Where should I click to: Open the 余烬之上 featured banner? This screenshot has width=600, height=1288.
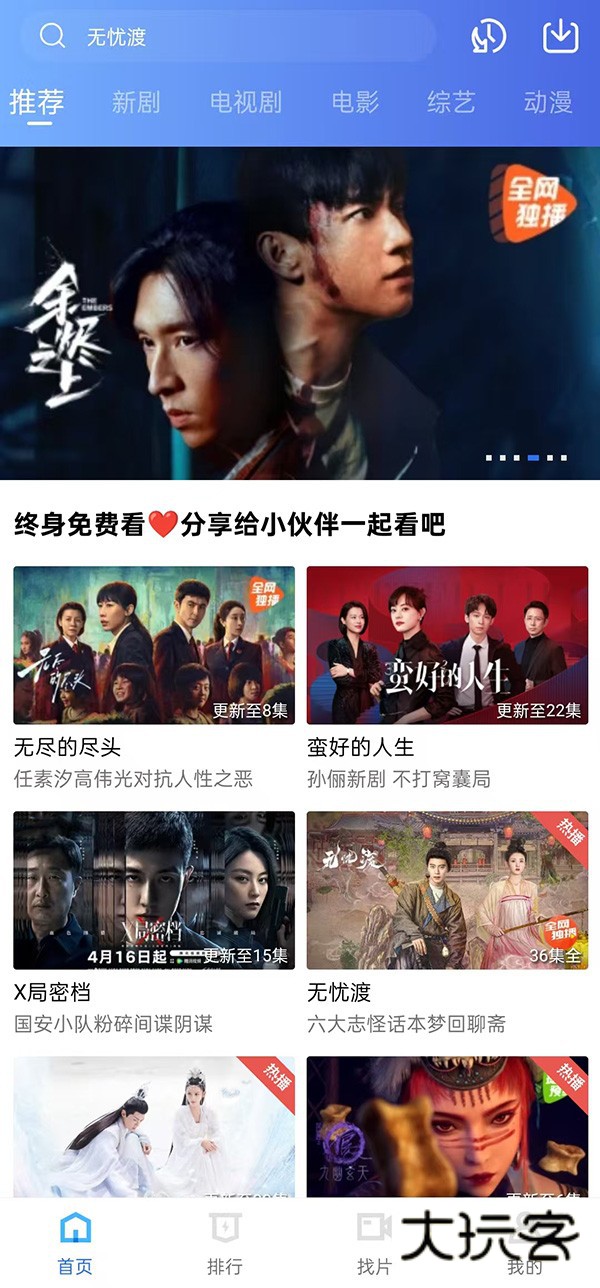point(300,312)
